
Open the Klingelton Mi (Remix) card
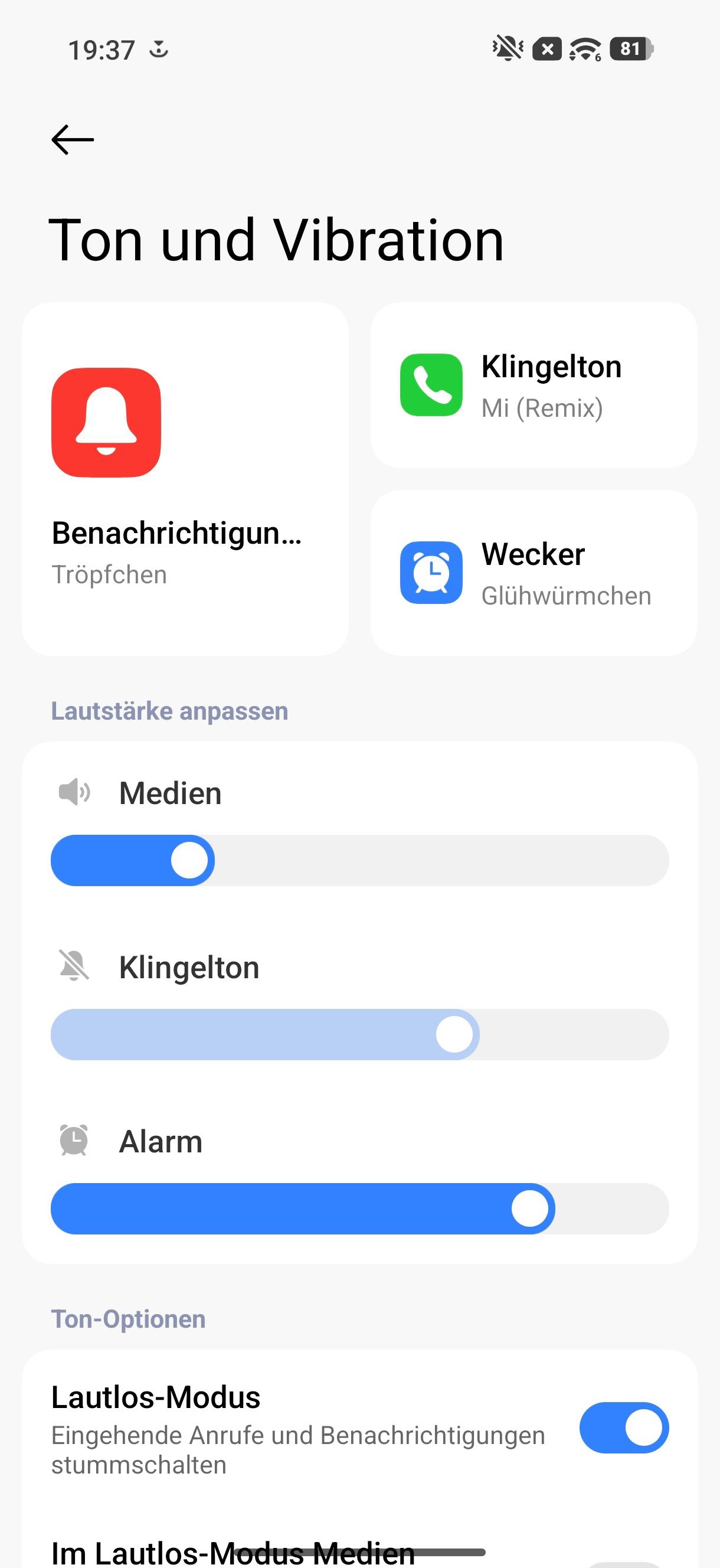coord(534,386)
